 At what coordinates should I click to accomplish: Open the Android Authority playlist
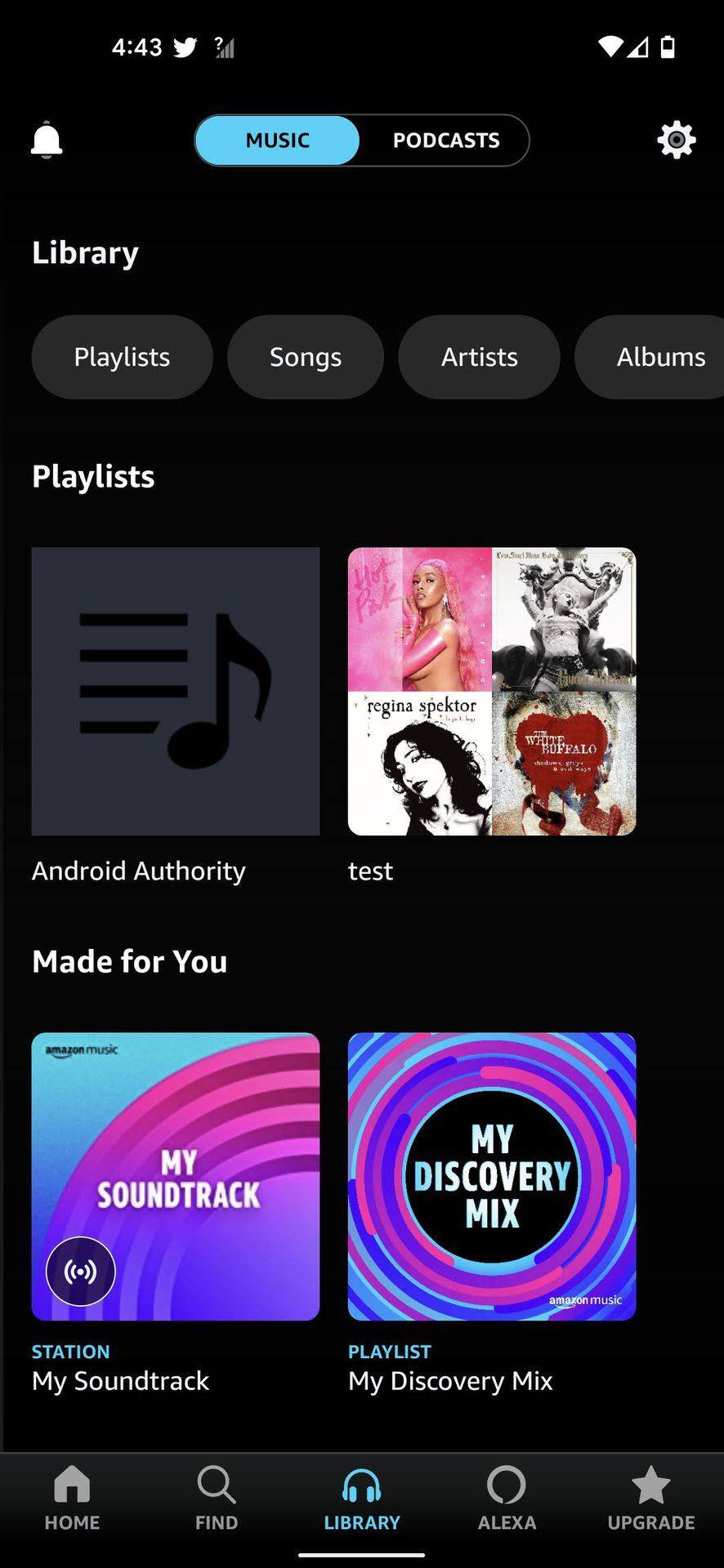click(175, 691)
